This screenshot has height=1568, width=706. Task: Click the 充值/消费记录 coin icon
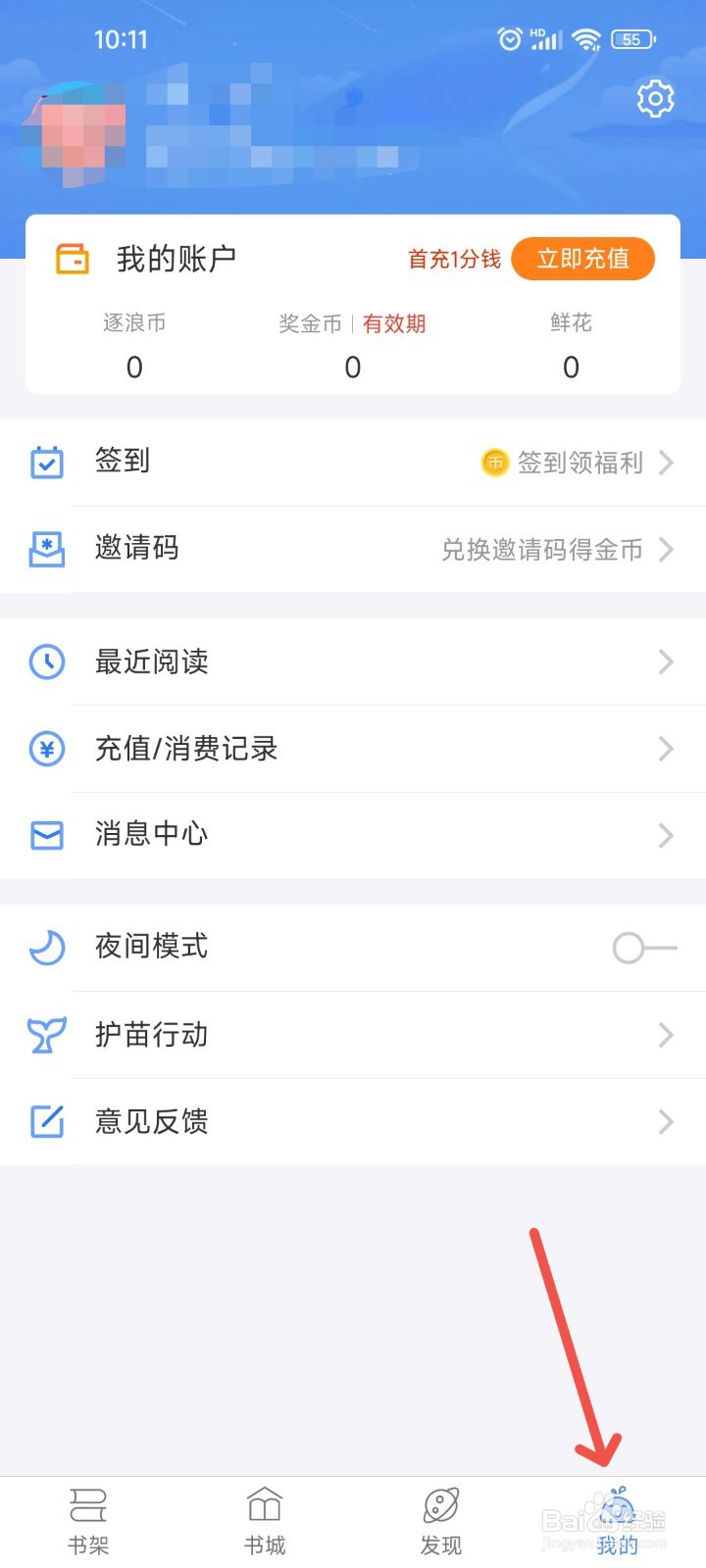(x=45, y=749)
